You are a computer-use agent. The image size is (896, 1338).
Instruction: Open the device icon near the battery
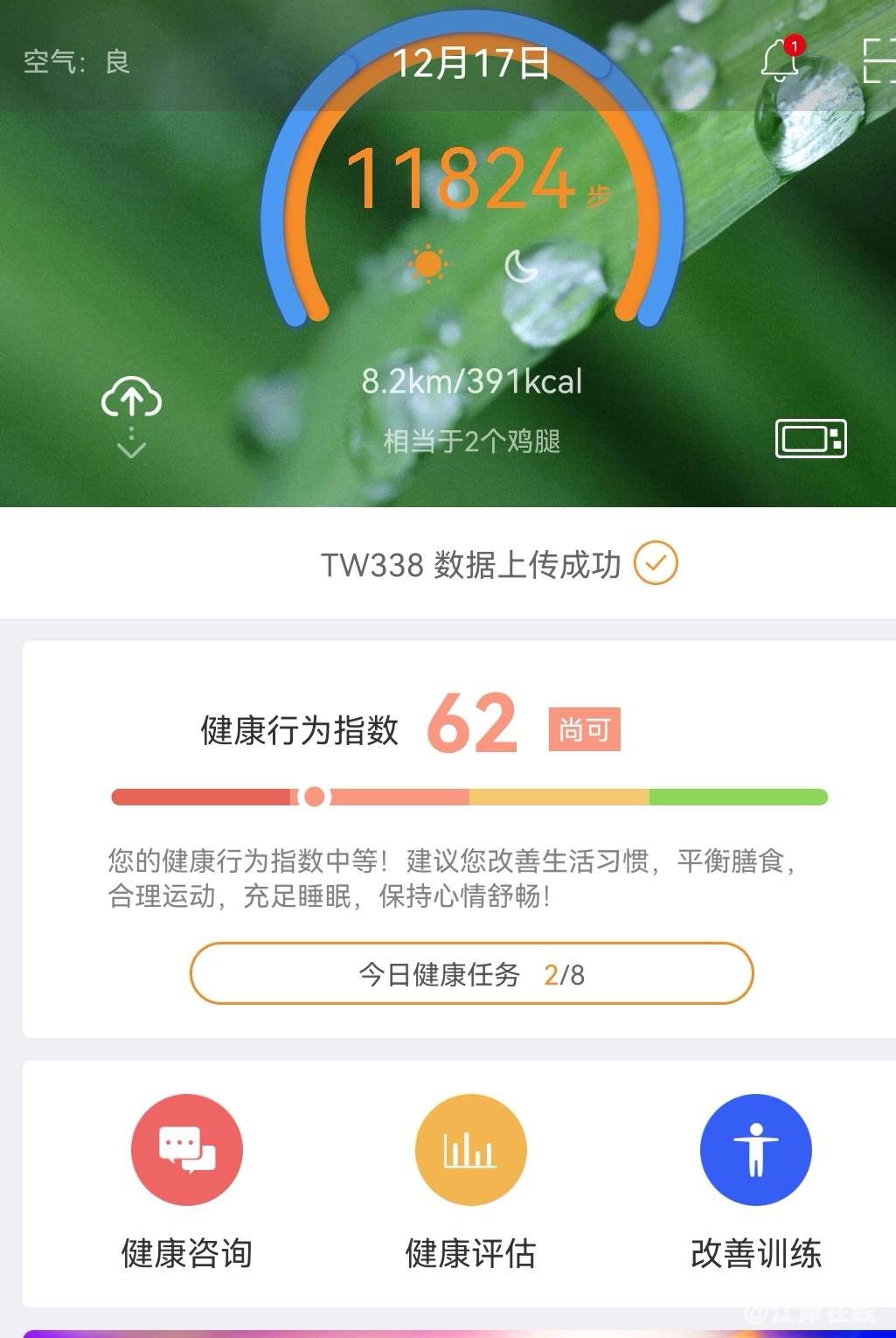coord(810,439)
